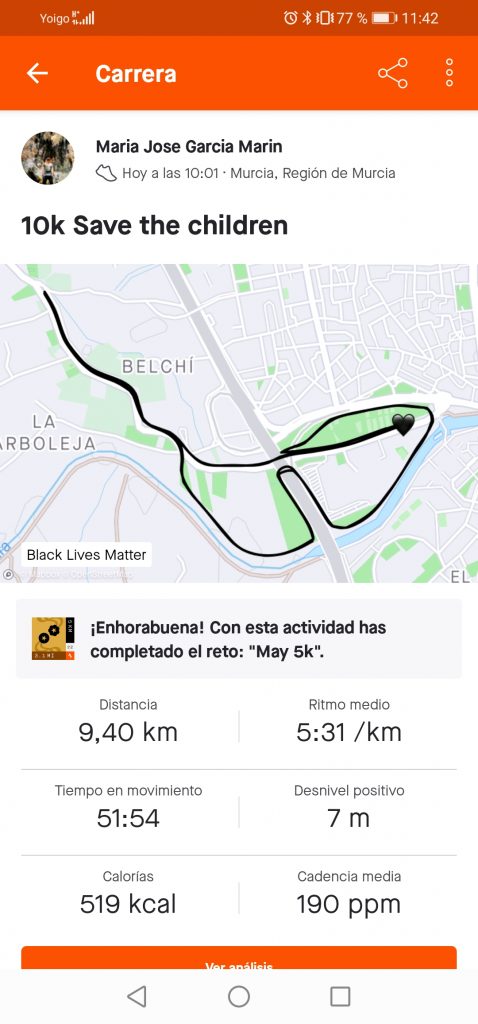Tap the system home button
478x1024 pixels.
pos(239,997)
